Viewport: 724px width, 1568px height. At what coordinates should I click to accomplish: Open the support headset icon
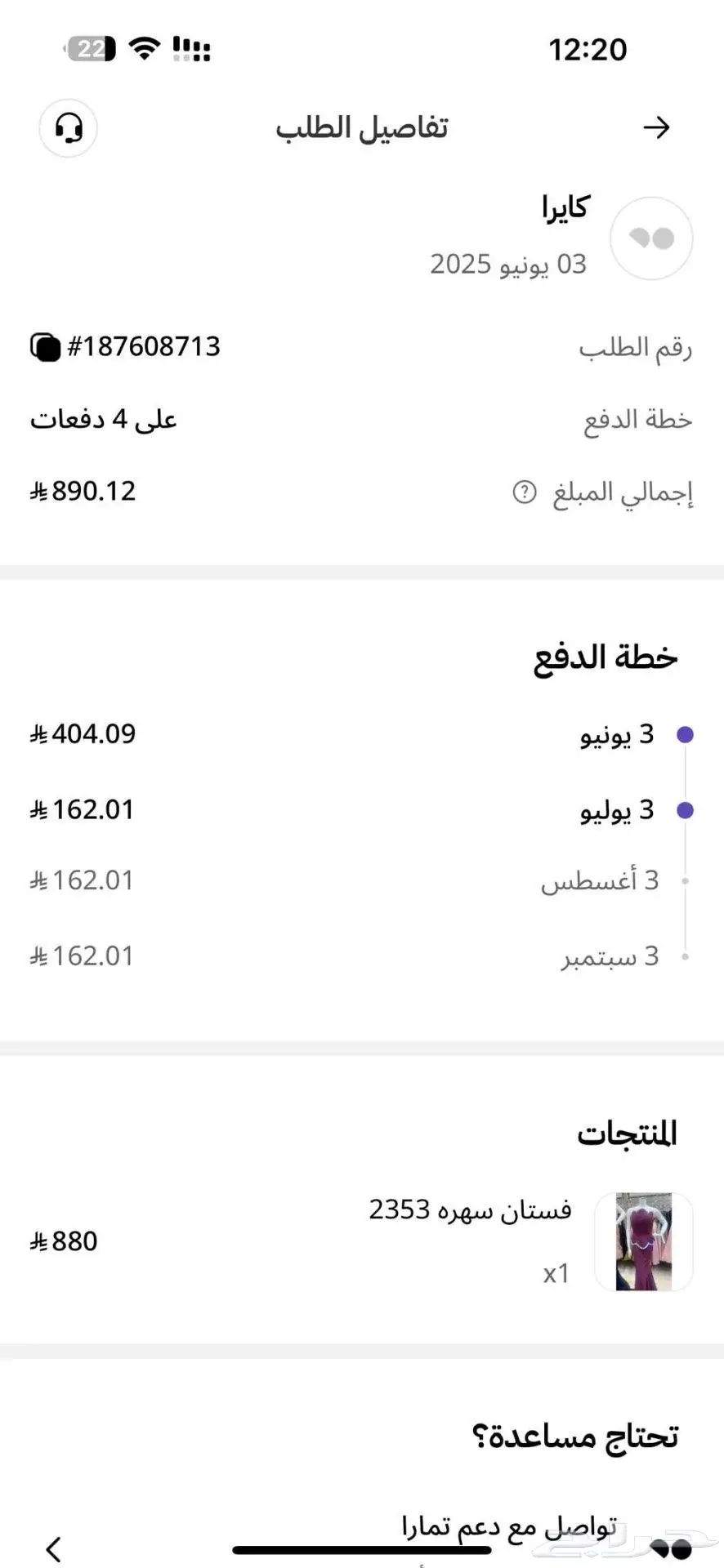69,128
